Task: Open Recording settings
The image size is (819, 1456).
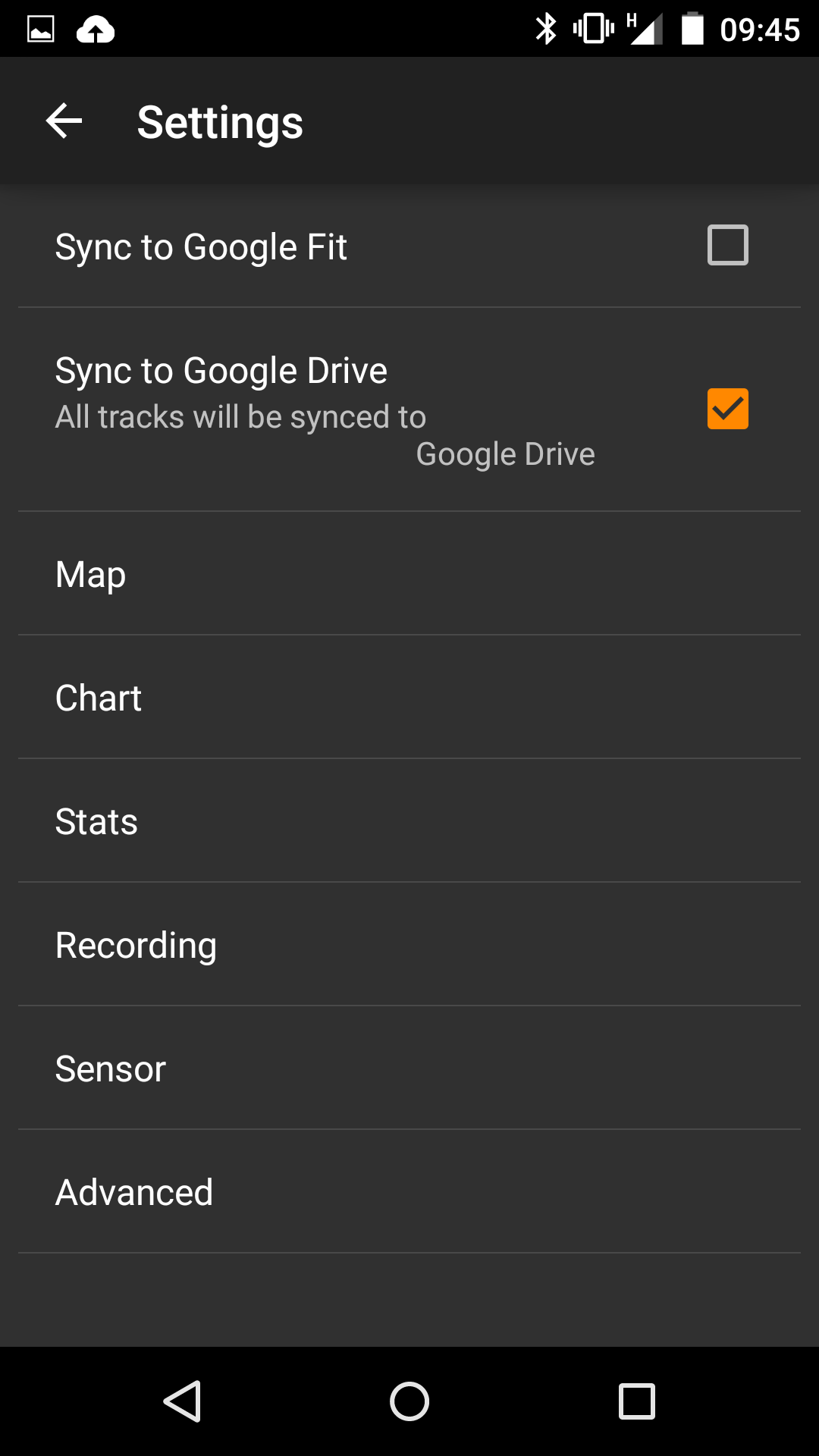Action: [409, 944]
